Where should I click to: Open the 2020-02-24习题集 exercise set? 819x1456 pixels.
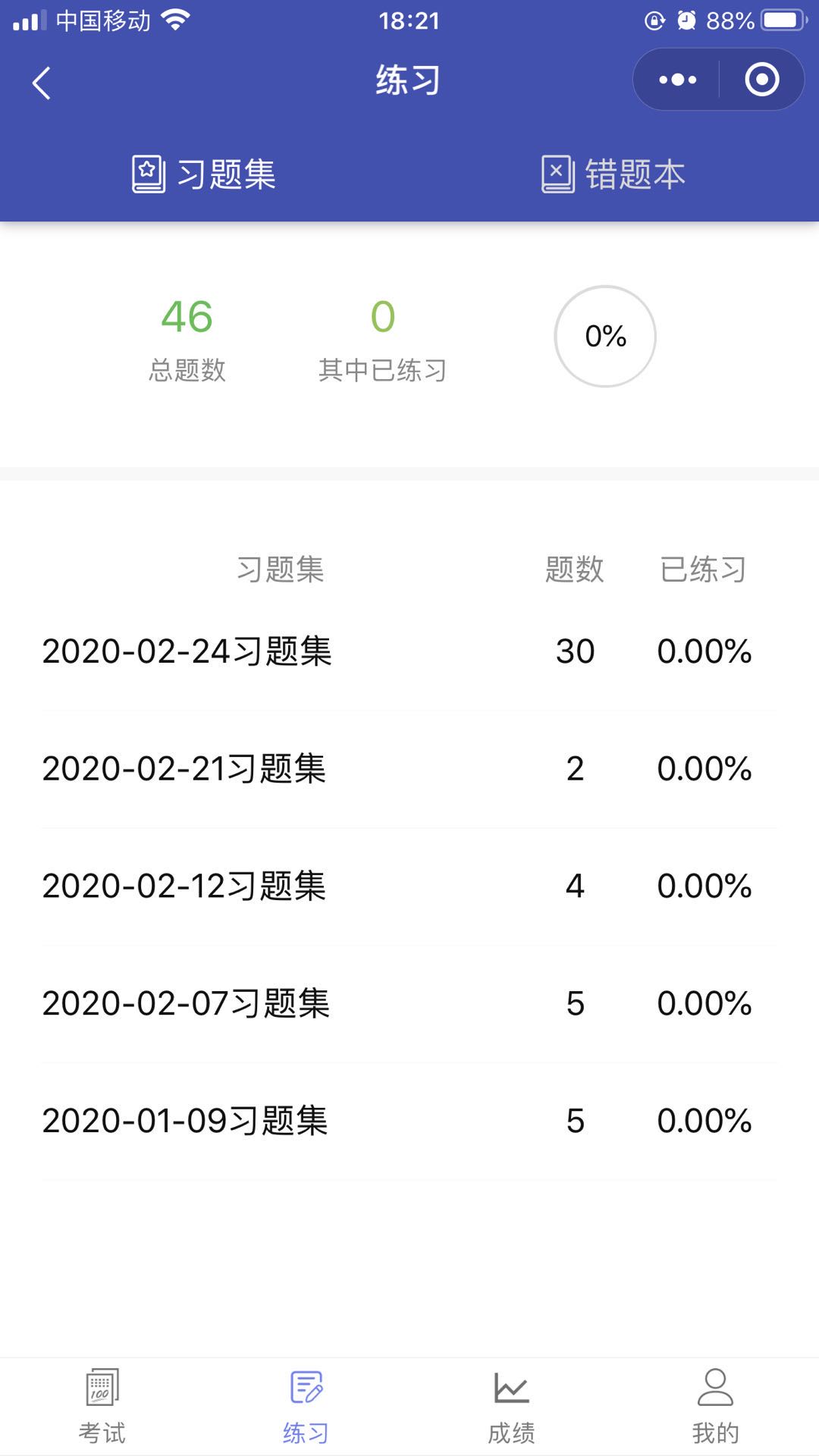(x=409, y=651)
